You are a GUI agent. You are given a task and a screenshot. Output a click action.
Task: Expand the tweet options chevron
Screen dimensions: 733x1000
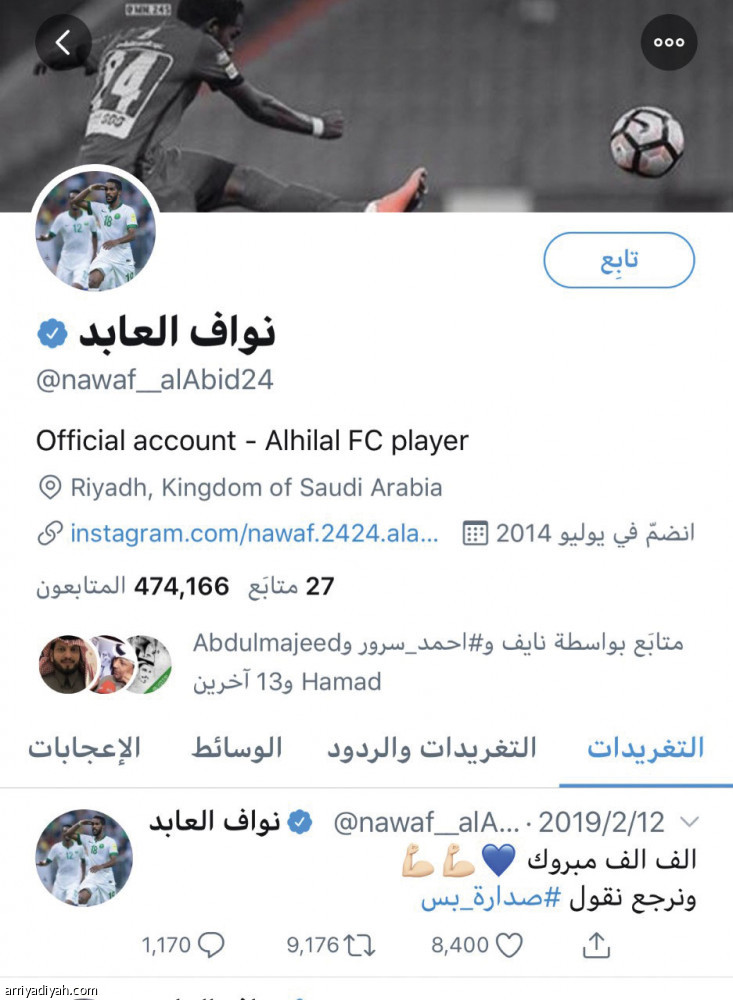tap(689, 821)
